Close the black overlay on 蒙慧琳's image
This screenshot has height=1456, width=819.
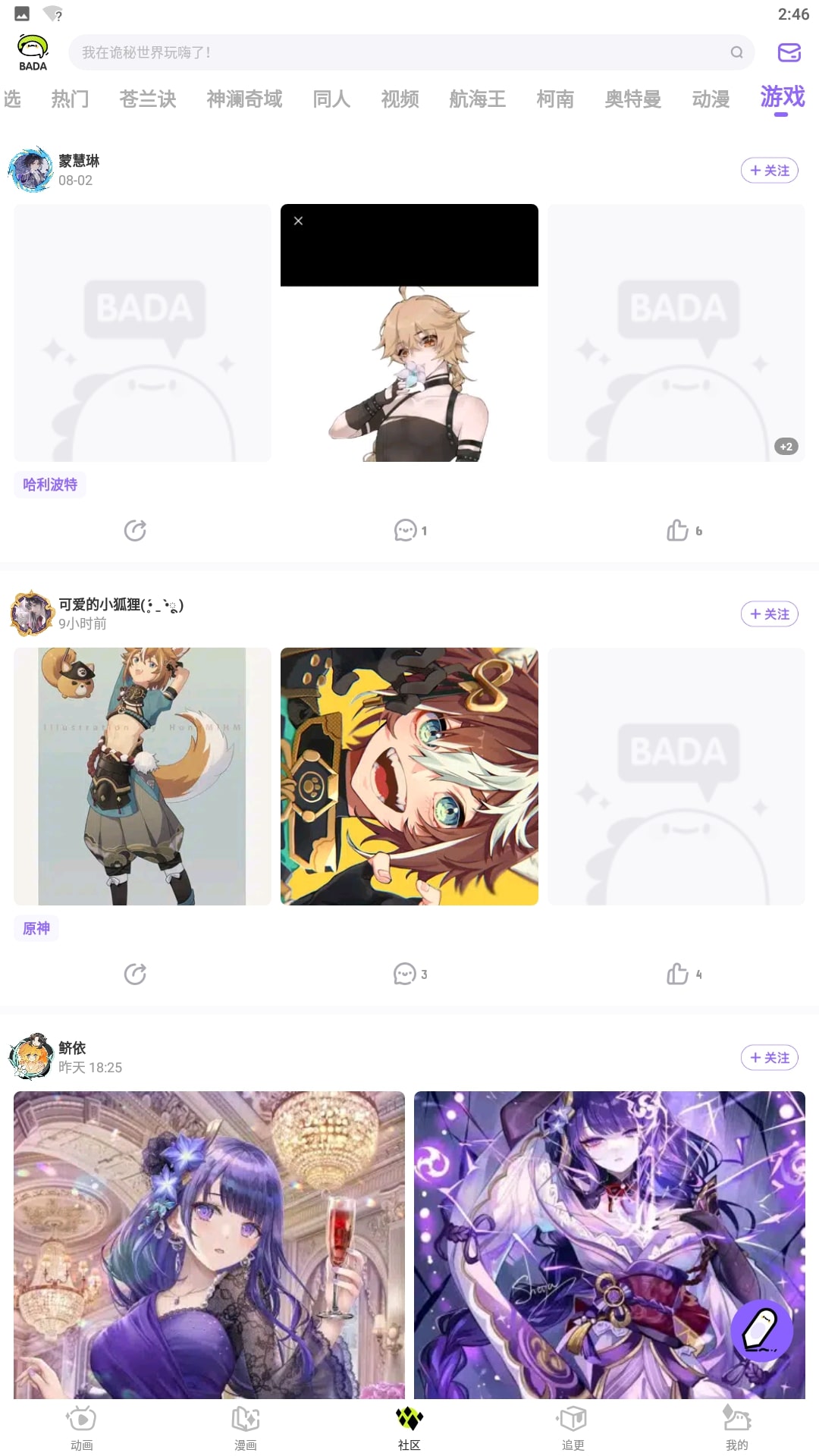(x=299, y=221)
